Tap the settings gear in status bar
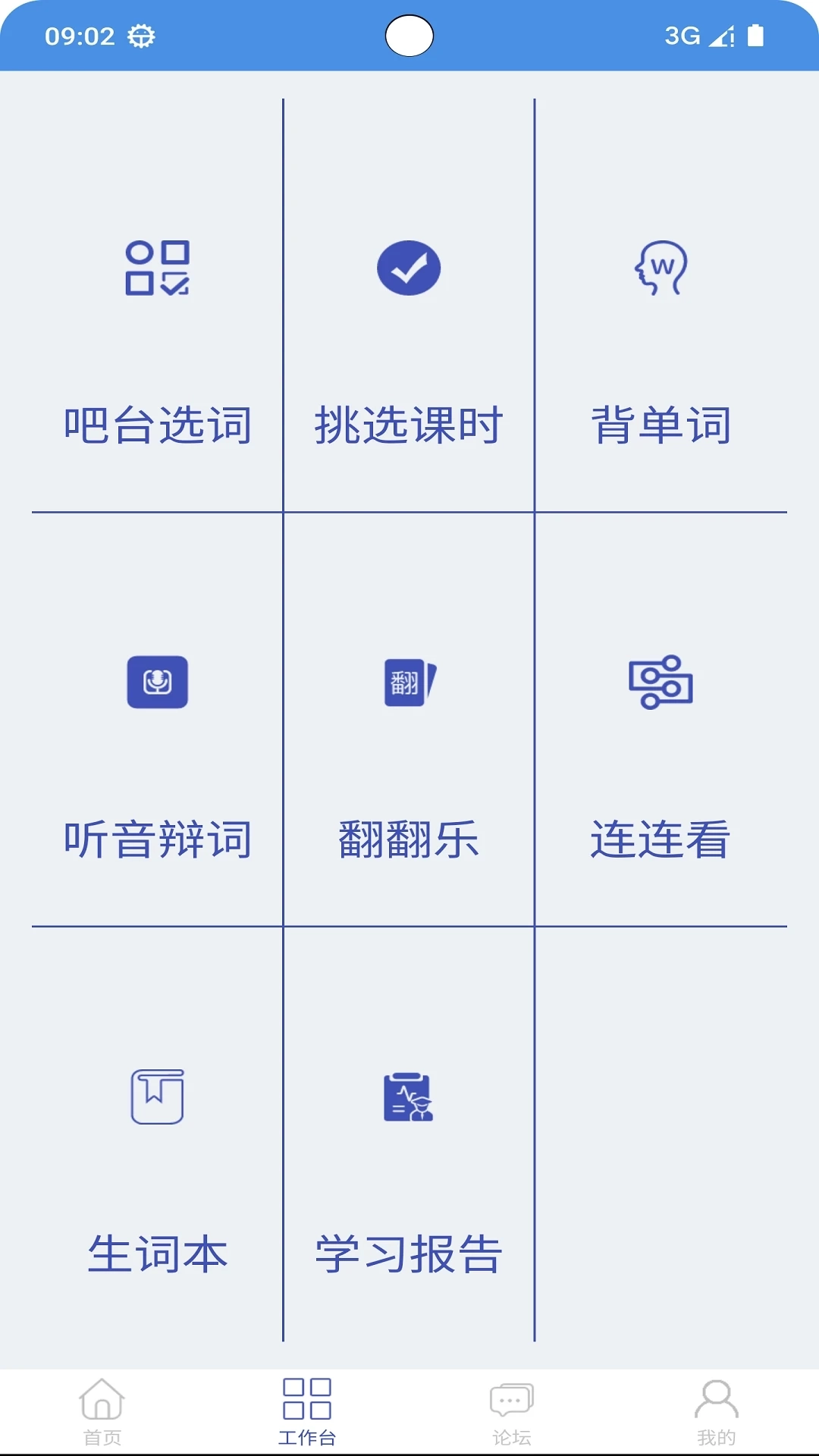Screen dimensions: 819x1456 coord(141,33)
